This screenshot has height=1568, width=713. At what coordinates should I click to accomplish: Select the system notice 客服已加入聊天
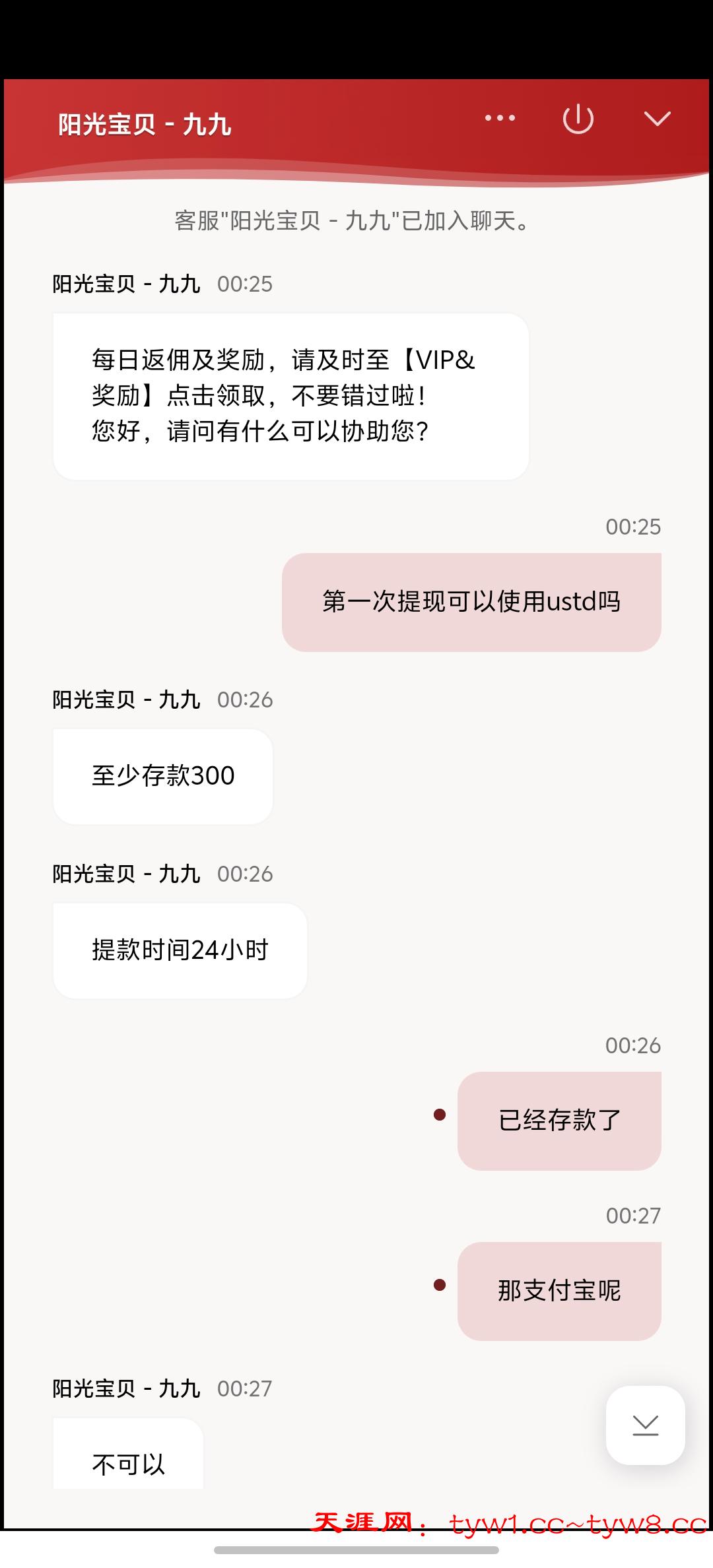tap(352, 222)
